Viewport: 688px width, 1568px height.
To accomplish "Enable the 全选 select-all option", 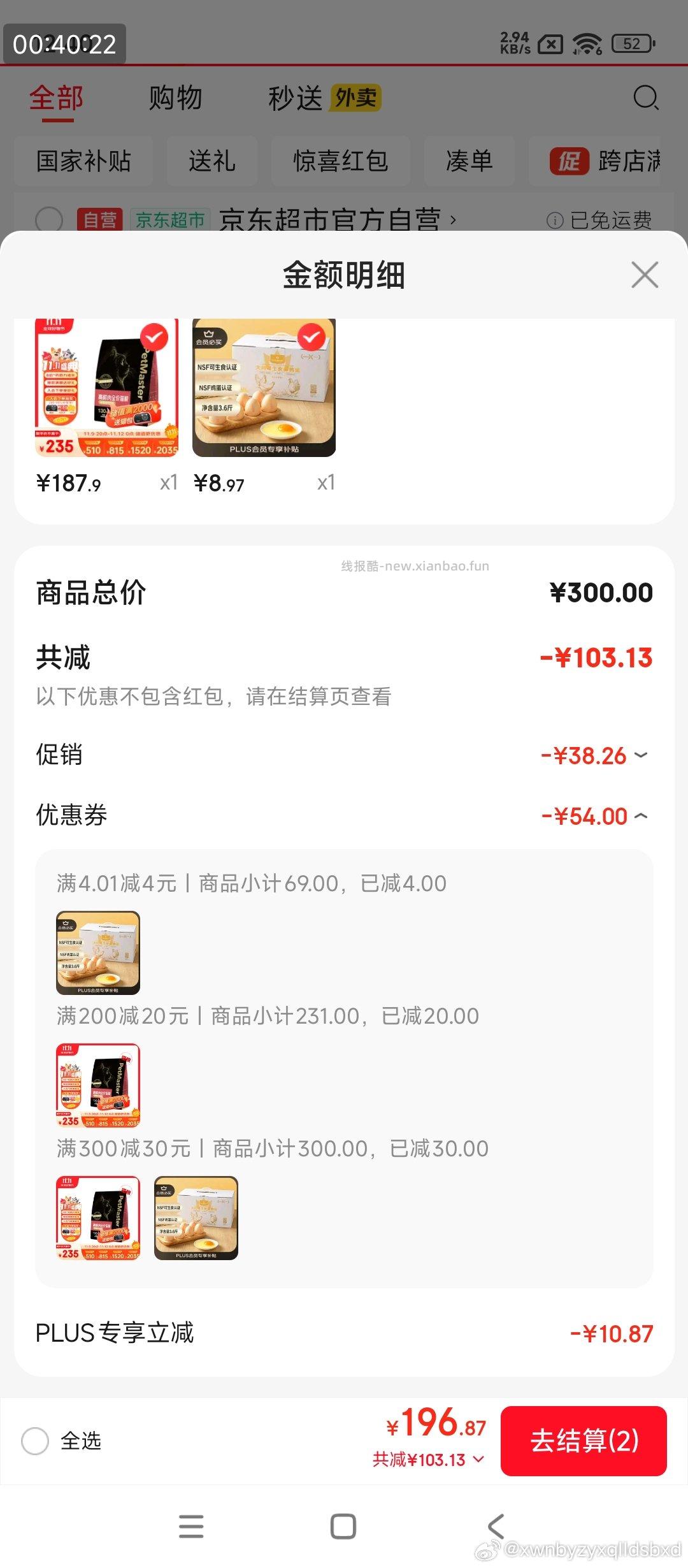I will coord(36,1442).
